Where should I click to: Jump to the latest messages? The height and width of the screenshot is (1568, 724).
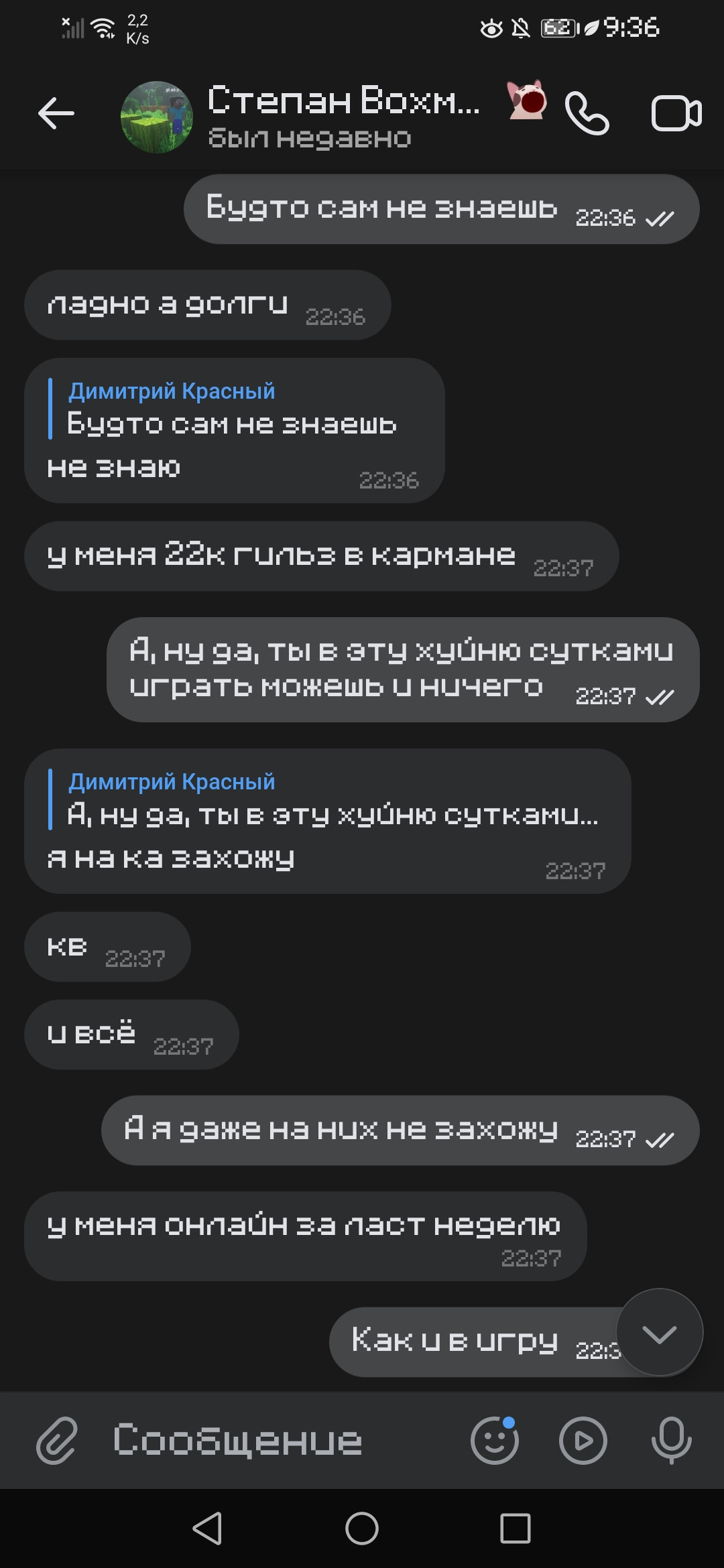point(659,1333)
